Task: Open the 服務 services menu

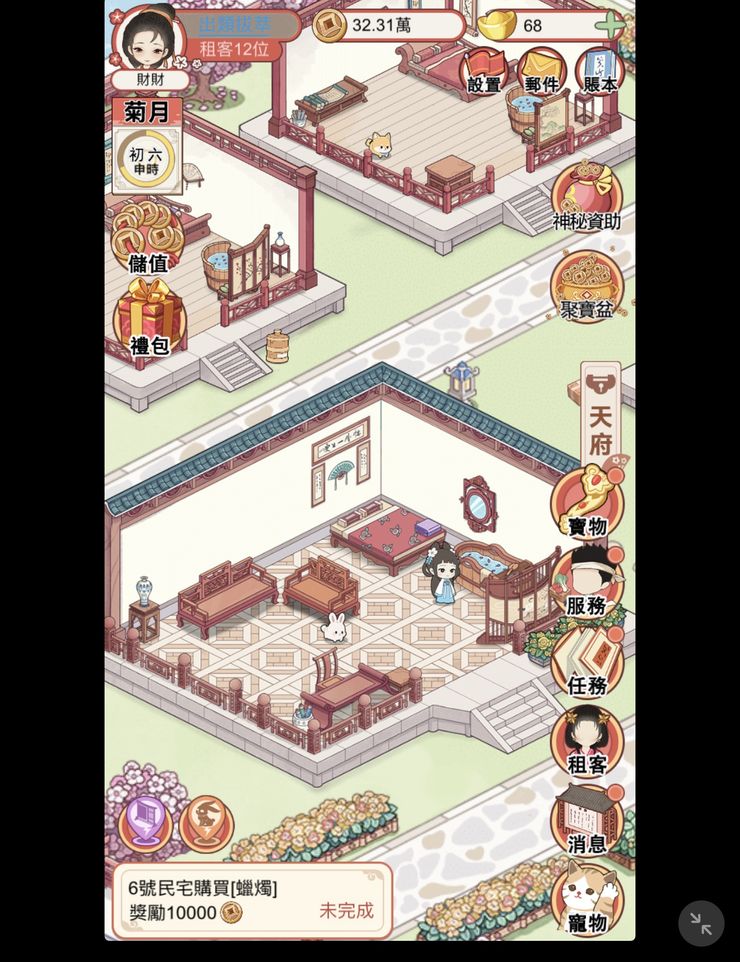Action: (587, 582)
